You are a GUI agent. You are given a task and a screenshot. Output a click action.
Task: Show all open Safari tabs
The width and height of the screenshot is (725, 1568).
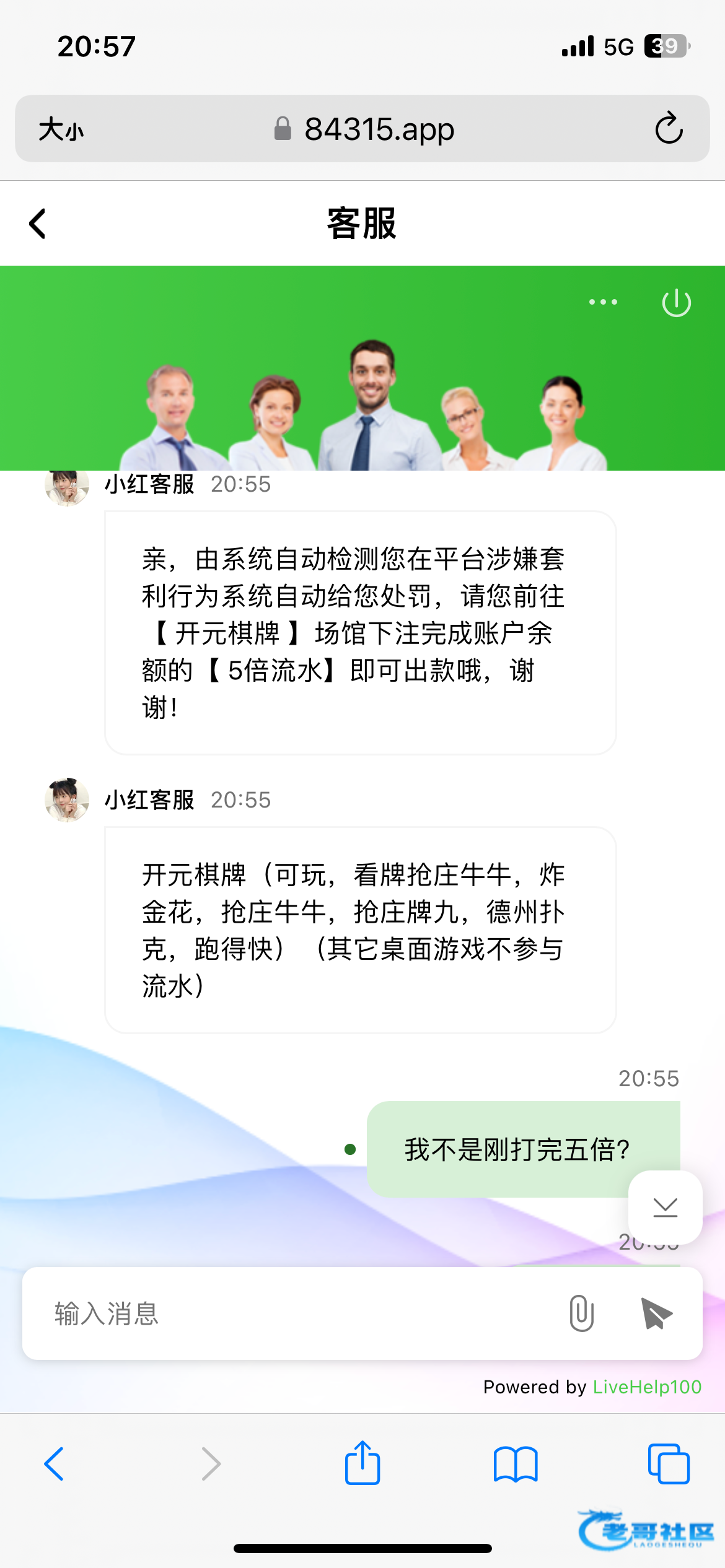pyautogui.click(x=668, y=1464)
